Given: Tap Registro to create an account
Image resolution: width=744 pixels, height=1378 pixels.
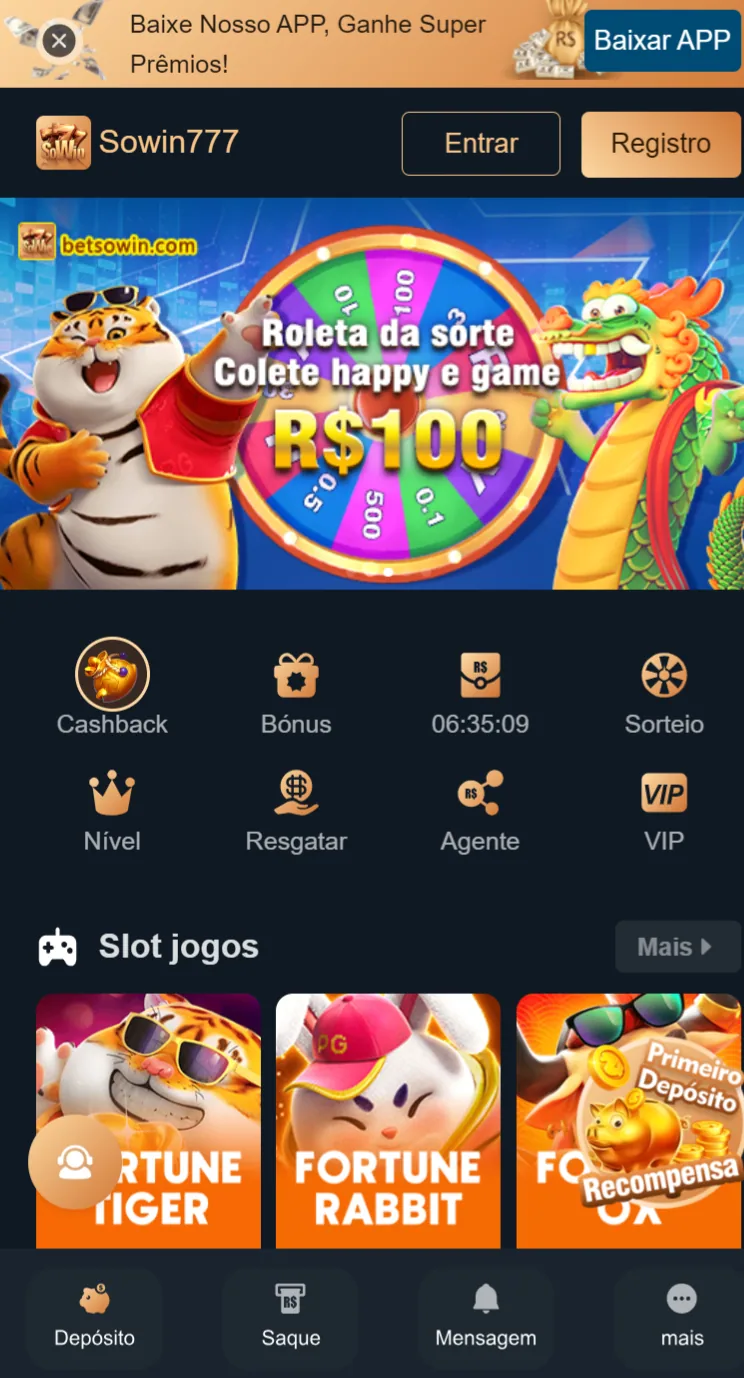Looking at the screenshot, I should [661, 144].
